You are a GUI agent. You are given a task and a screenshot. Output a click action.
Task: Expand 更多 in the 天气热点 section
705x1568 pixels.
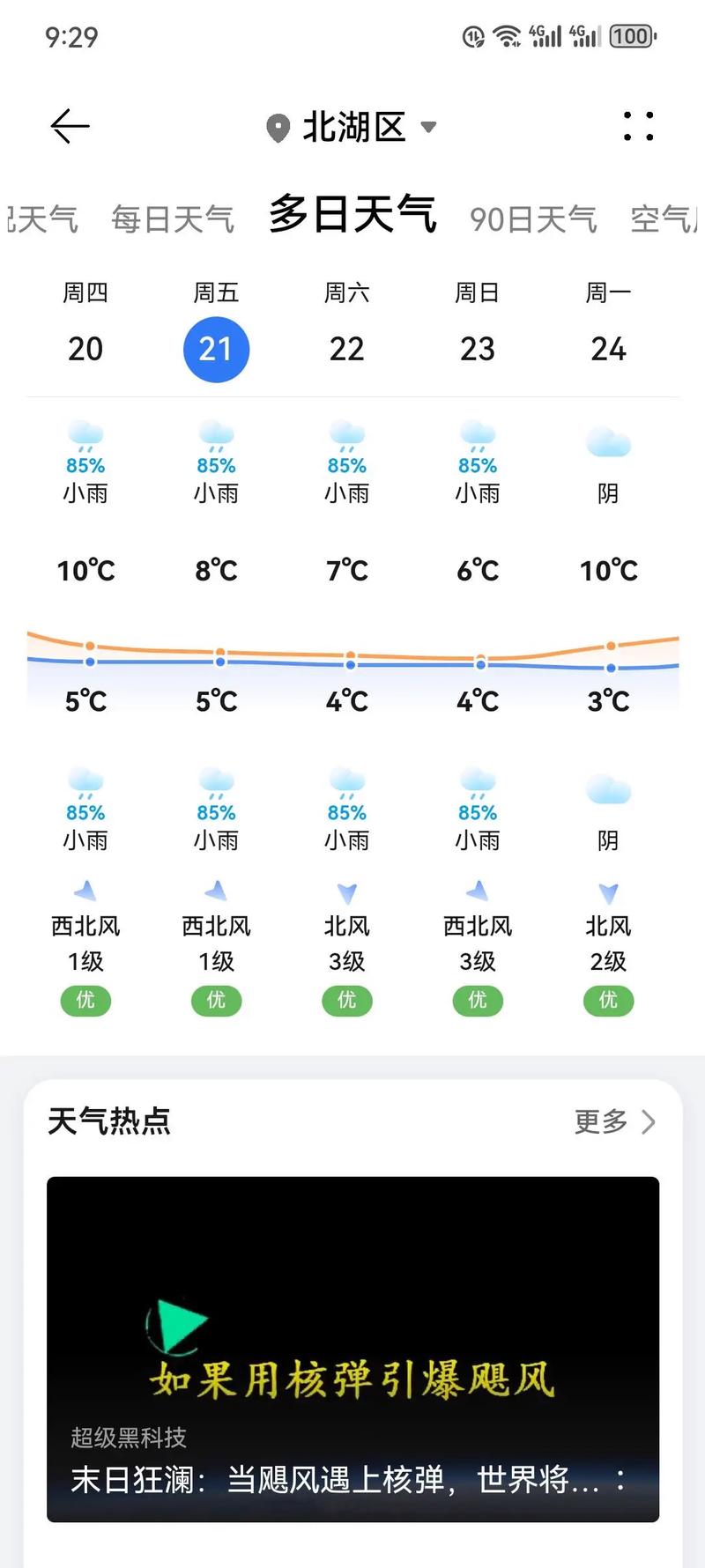click(x=602, y=1121)
